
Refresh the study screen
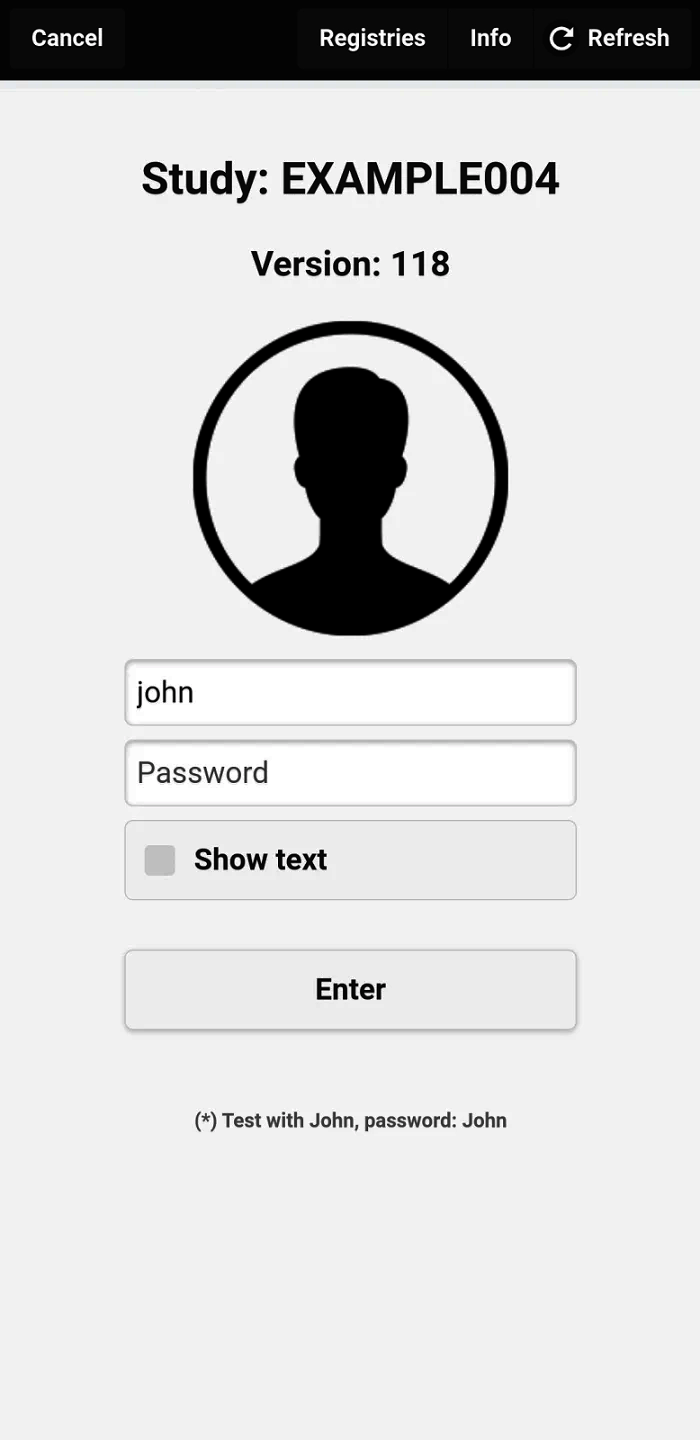pos(610,38)
